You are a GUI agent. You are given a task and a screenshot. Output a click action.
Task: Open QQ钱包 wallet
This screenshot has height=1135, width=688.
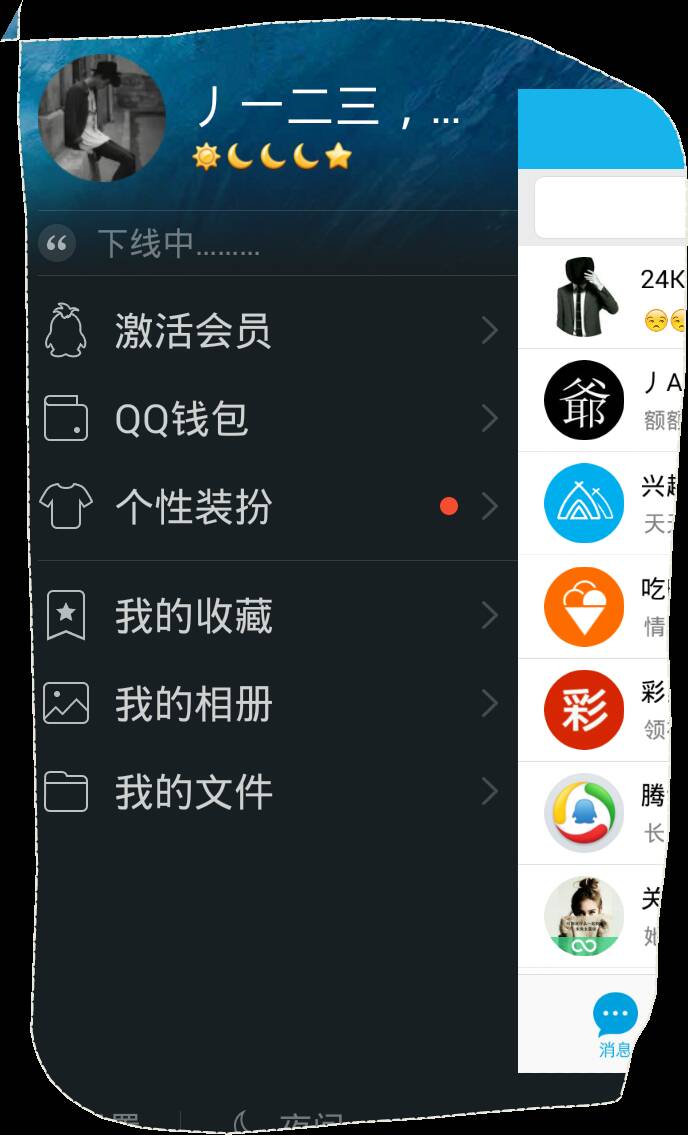pyautogui.click(x=270, y=419)
